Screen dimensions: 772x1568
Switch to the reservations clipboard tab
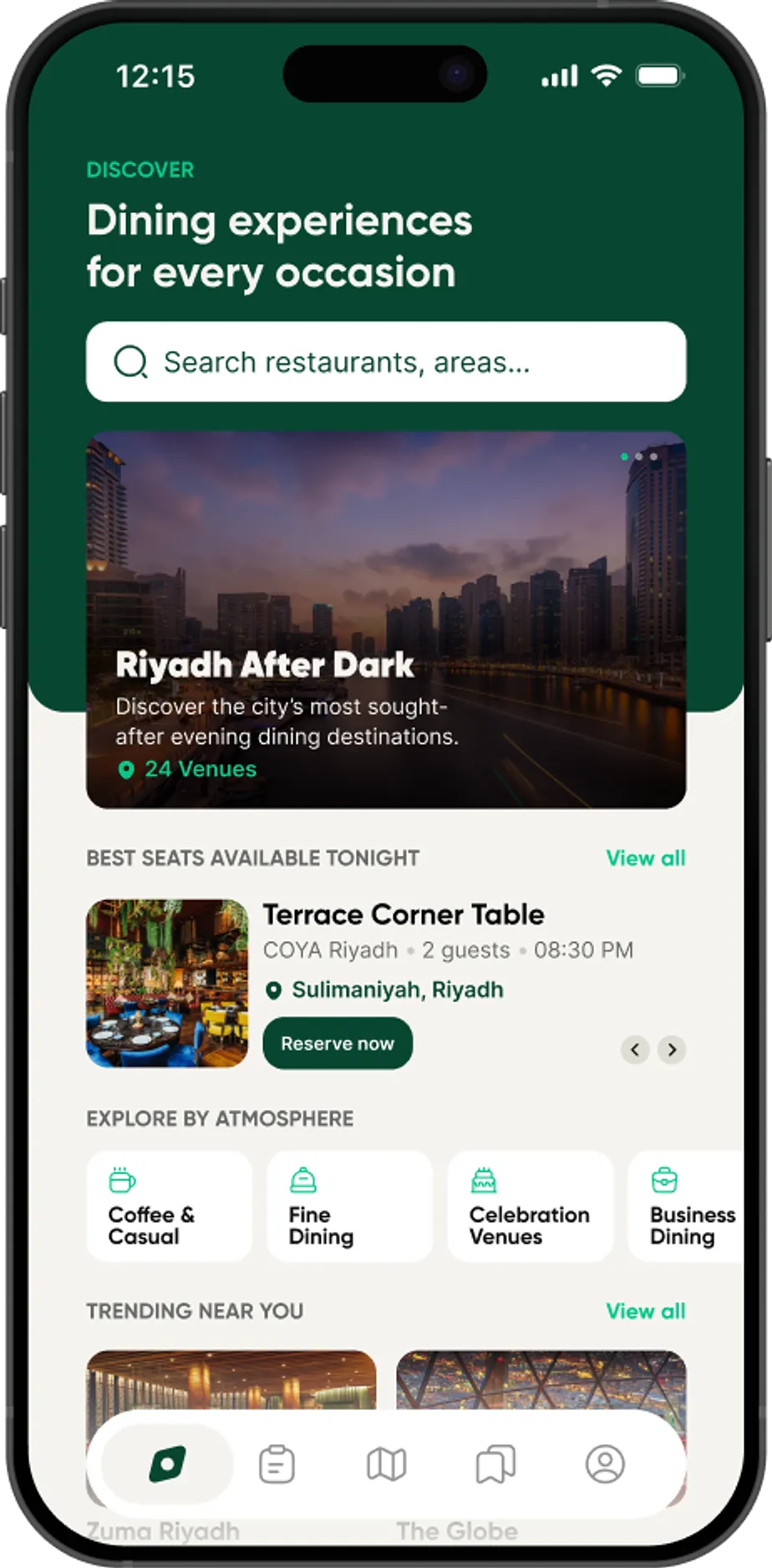[277, 1464]
